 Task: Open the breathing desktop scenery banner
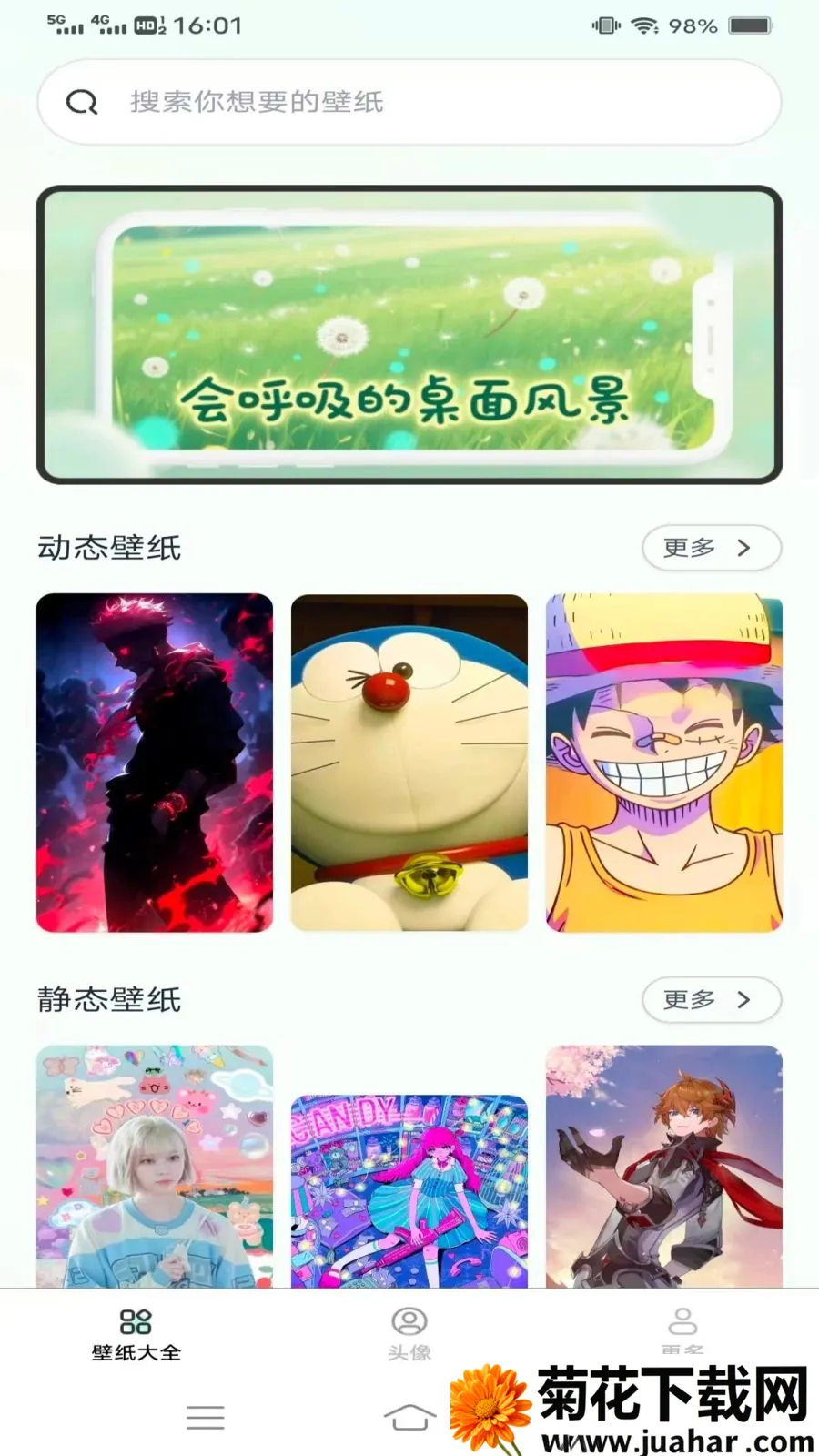(x=409, y=335)
